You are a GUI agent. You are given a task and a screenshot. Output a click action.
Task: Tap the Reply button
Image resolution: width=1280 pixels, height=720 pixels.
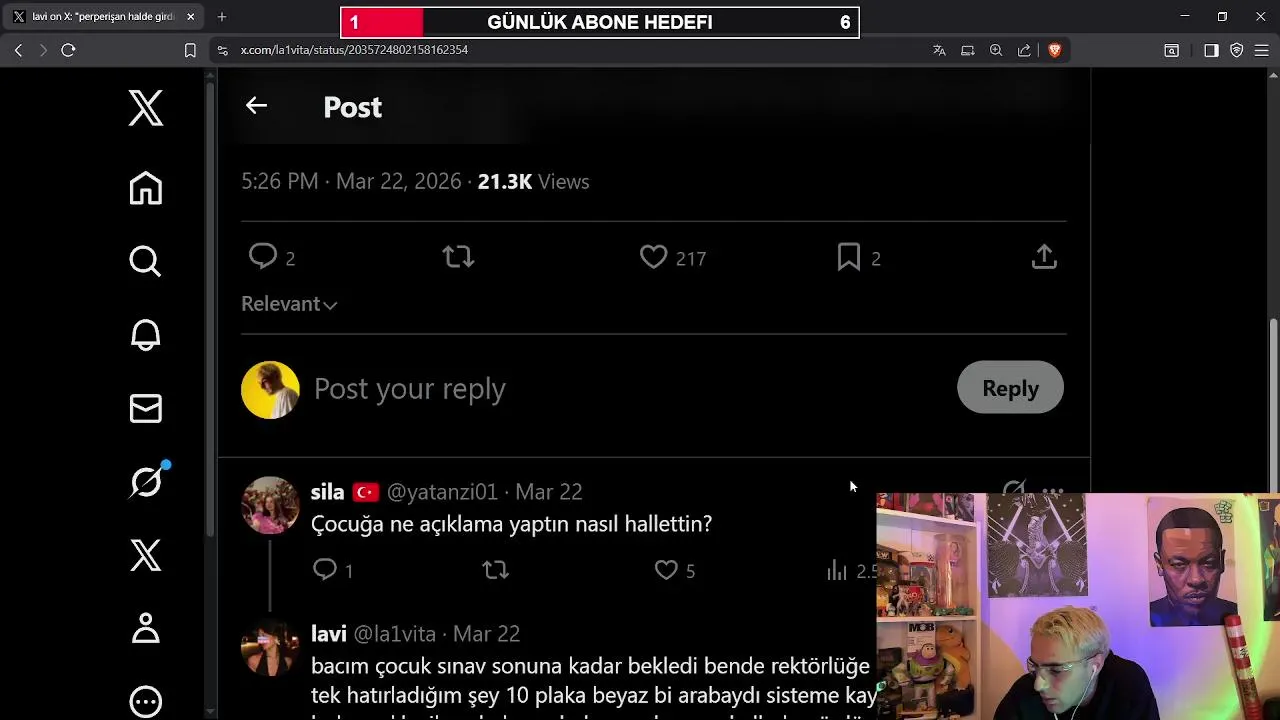(x=1010, y=388)
